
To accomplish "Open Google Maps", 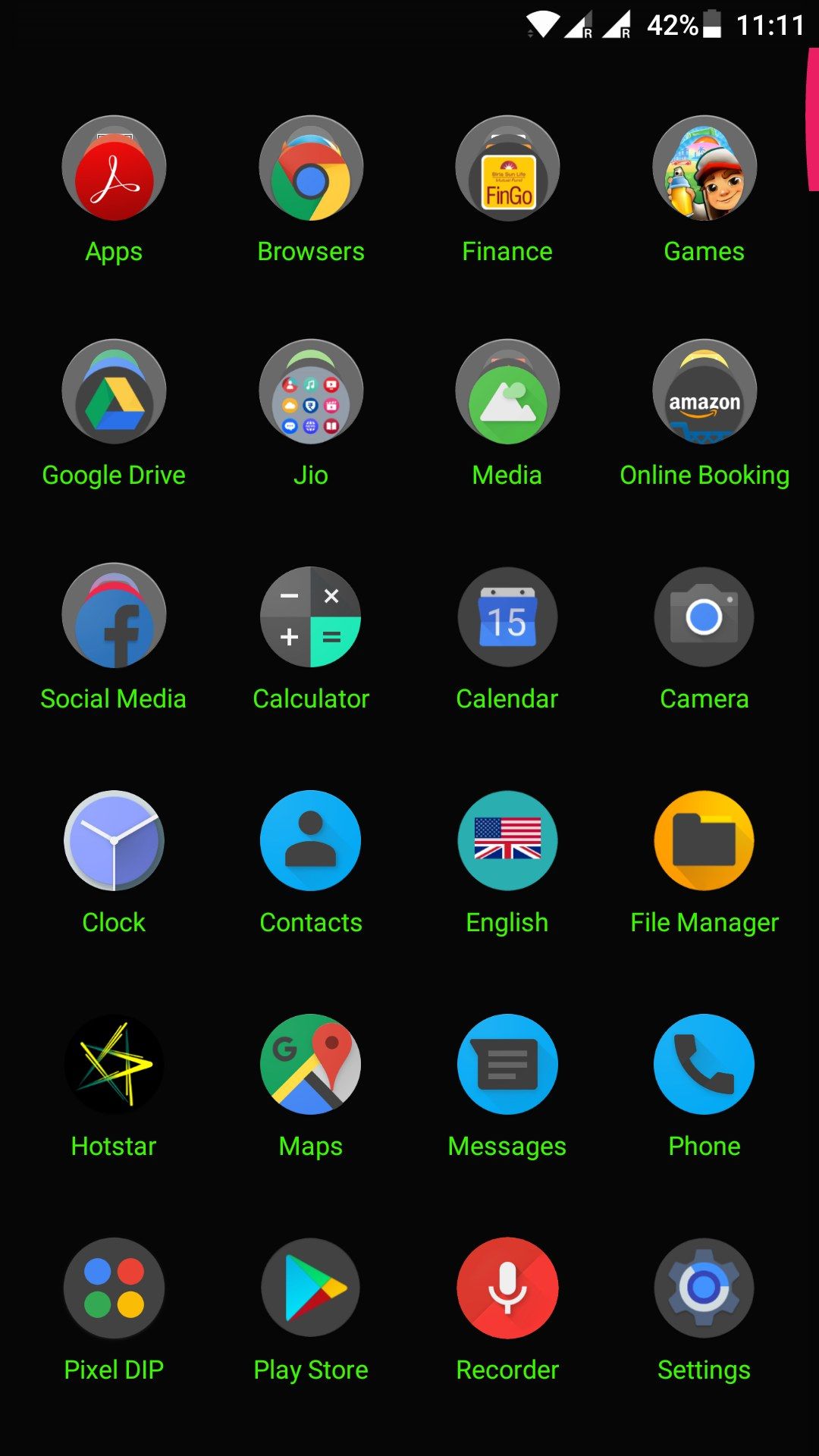I will (311, 1064).
